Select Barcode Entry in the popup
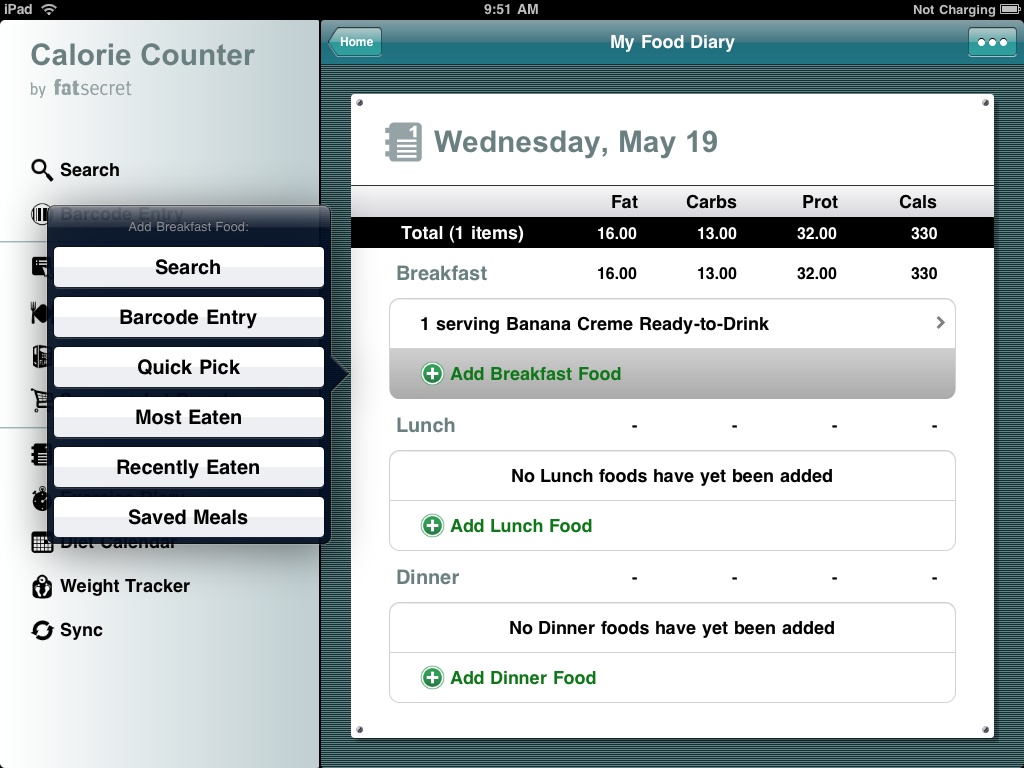1024x768 pixels. (x=188, y=317)
